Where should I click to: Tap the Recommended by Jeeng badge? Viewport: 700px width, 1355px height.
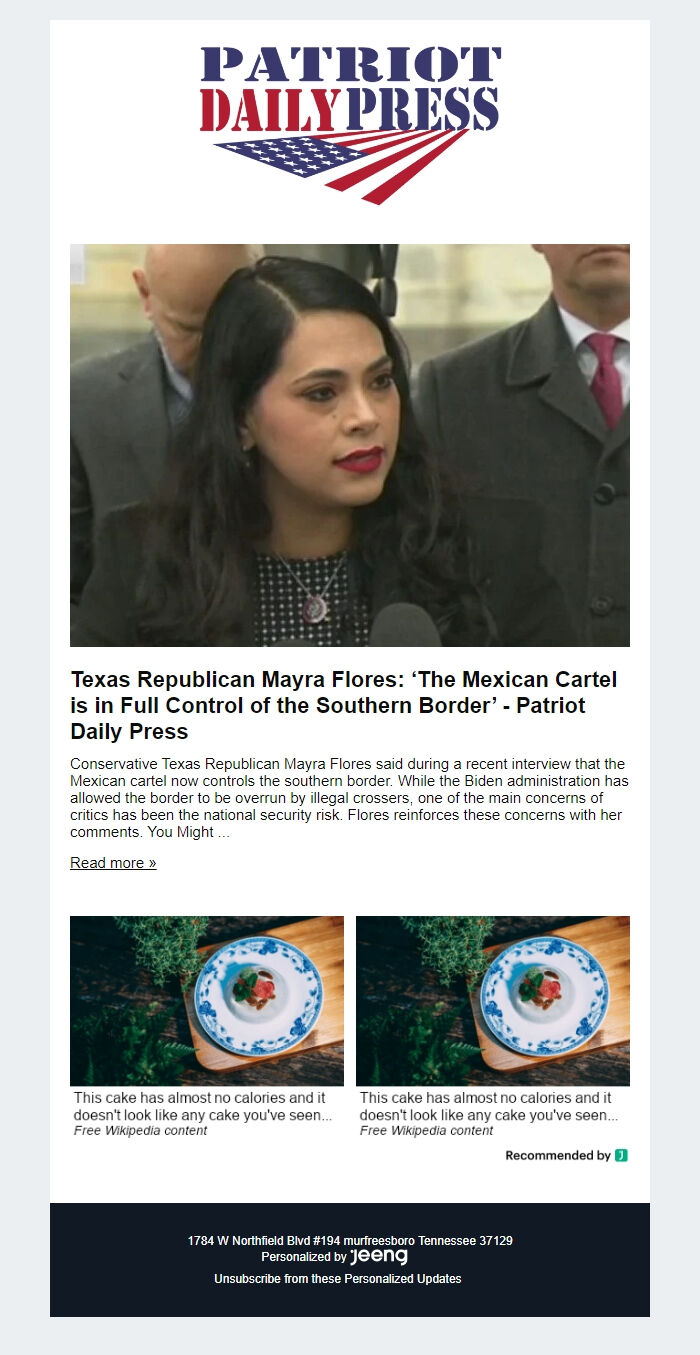tap(566, 1156)
